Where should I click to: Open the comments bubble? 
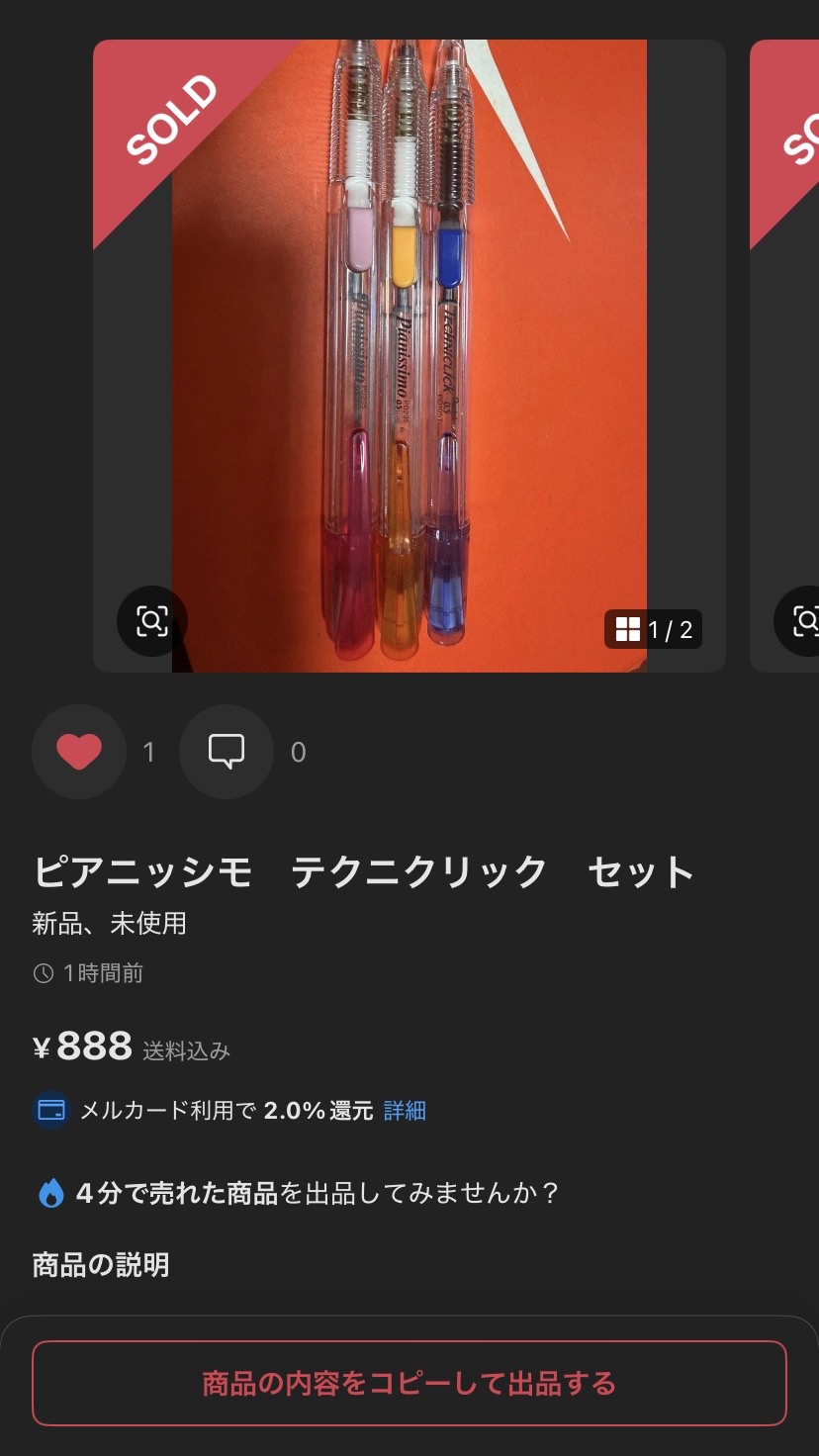pos(227,752)
